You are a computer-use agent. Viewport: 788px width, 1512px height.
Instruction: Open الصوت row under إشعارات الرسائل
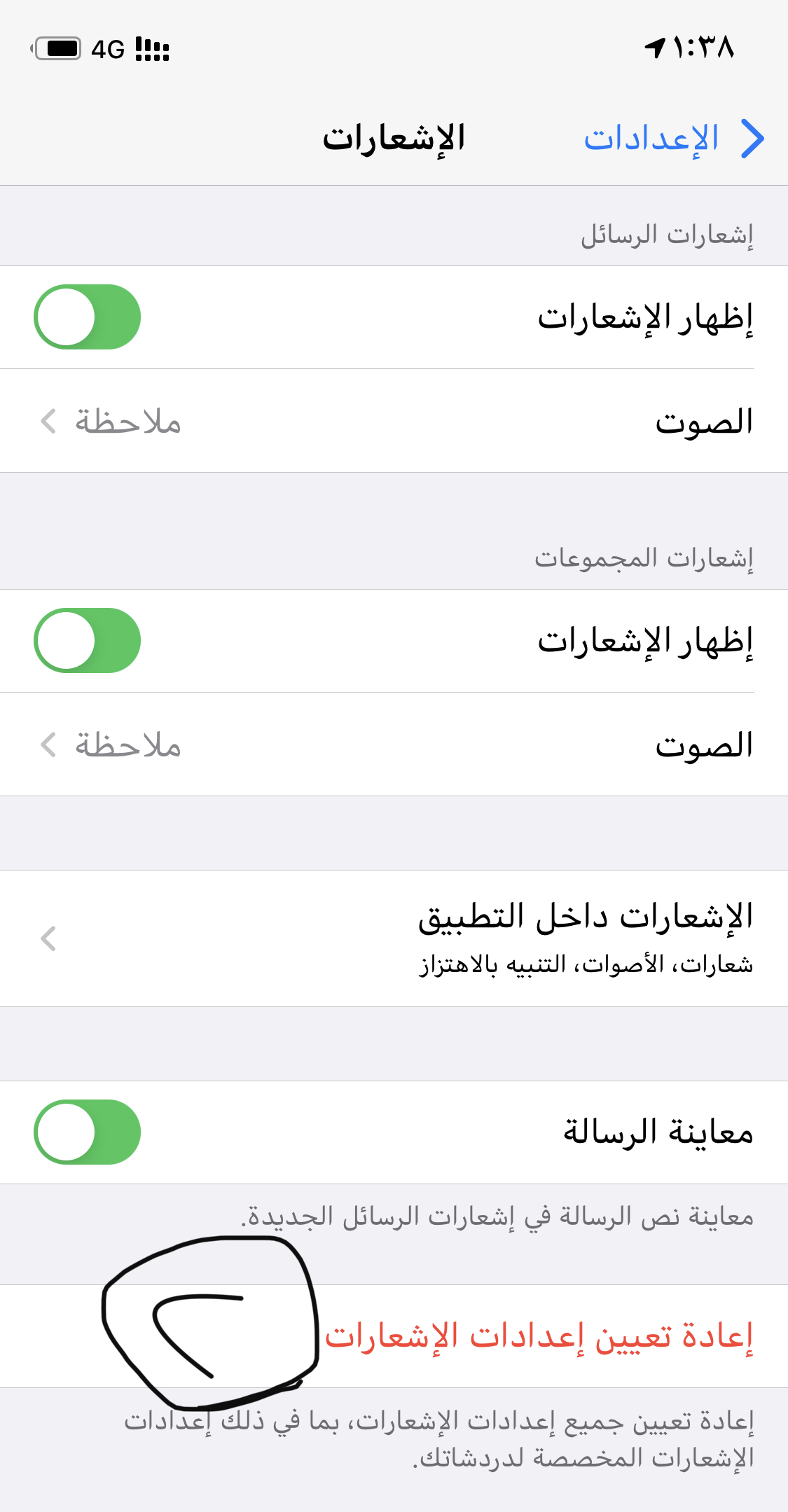[x=394, y=421]
